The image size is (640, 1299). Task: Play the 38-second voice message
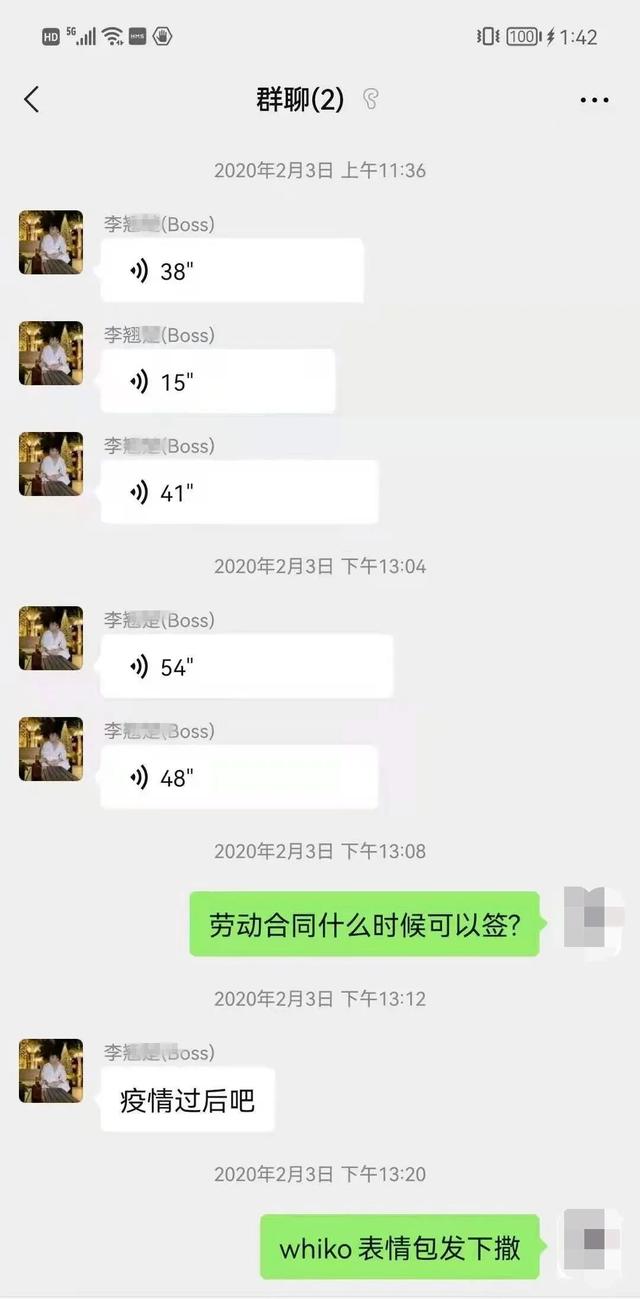click(x=232, y=270)
